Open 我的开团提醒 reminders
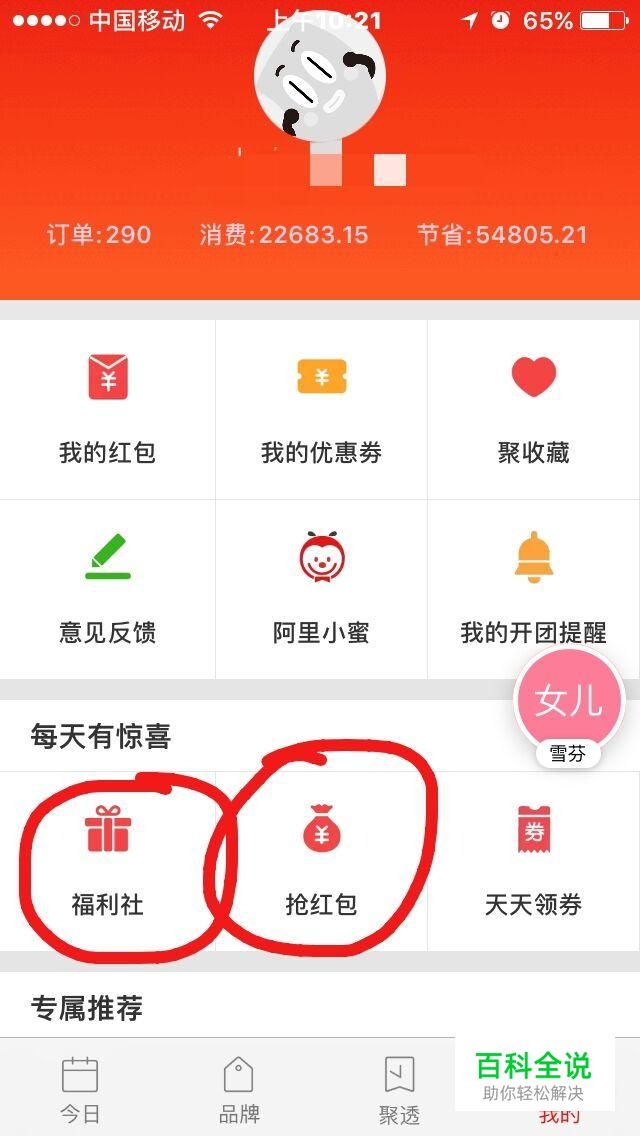The image size is (640, 1136). [x=533, y=590]
